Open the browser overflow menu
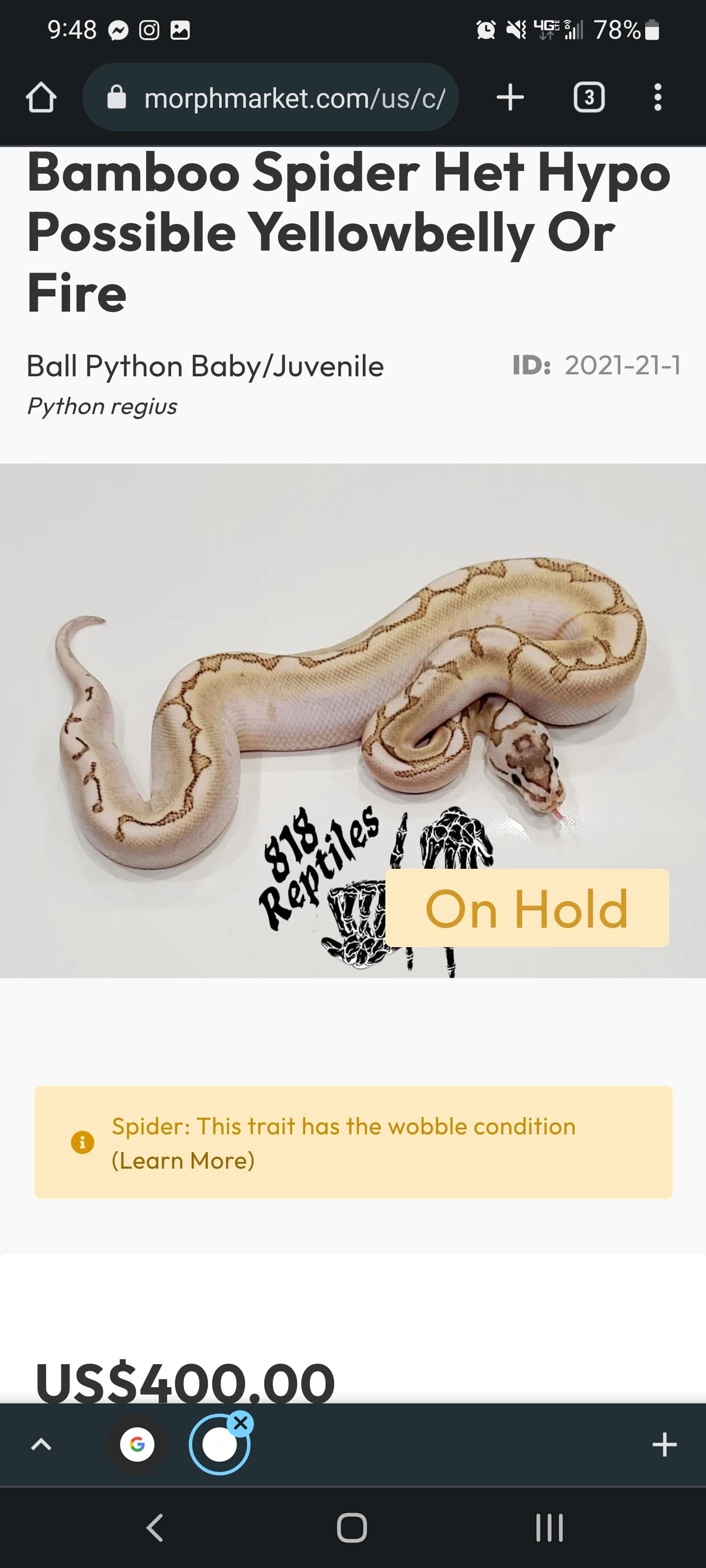Image resolution: width=706 pixels, height=1568 pixels. click(657, 98)
